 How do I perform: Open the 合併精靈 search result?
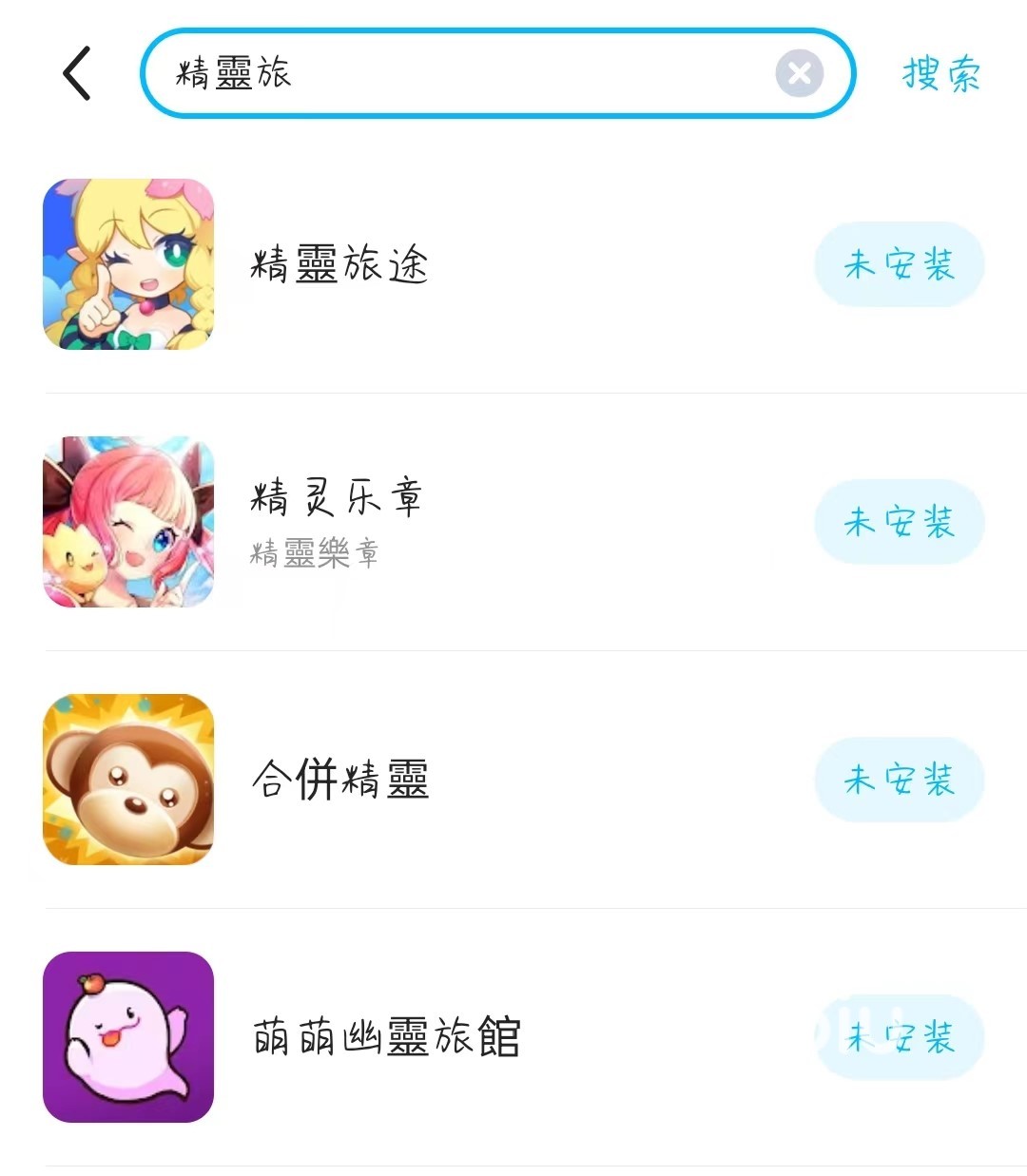tap(339, 780)
